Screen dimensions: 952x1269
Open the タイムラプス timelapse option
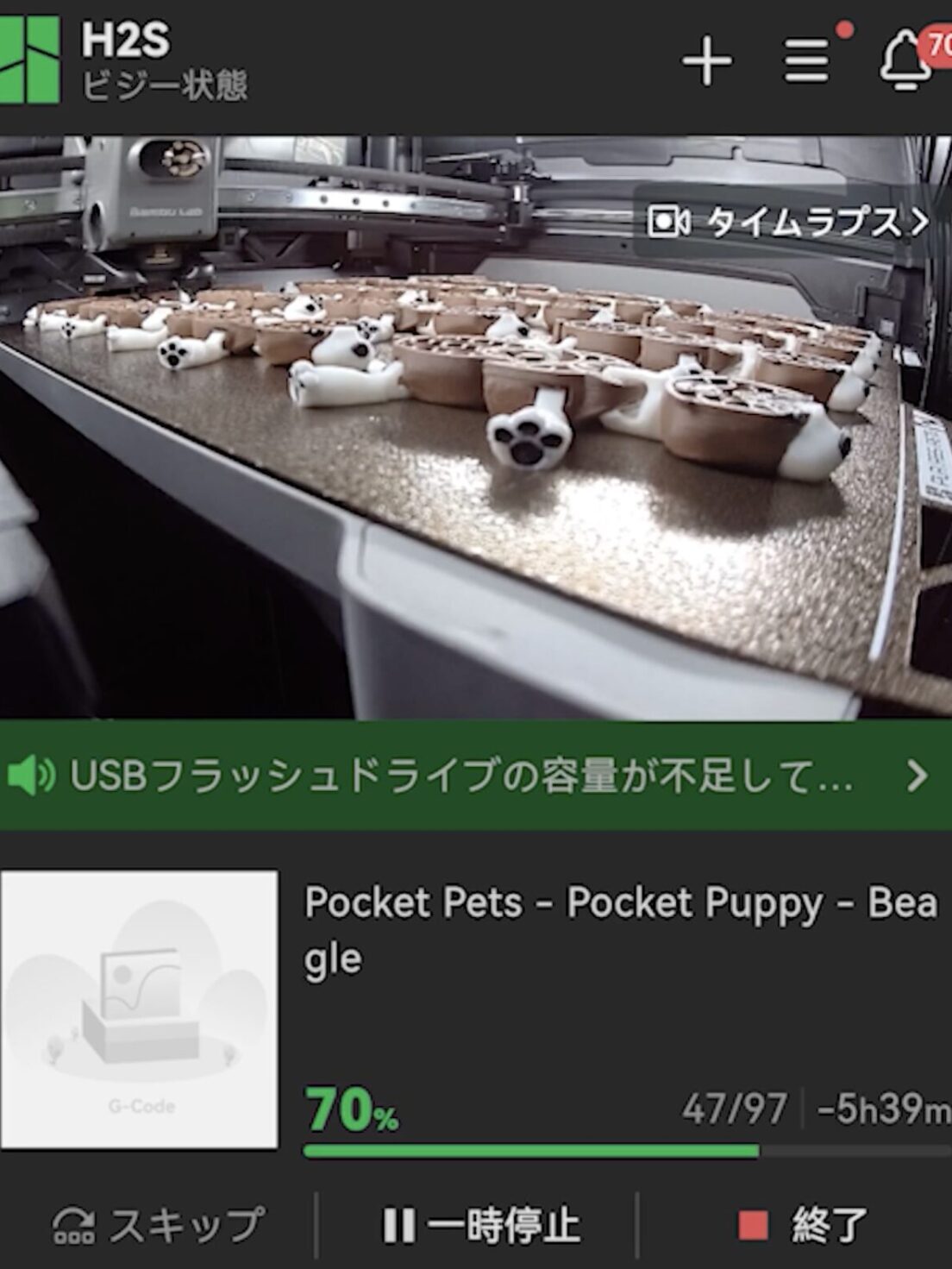click(788, 223)
